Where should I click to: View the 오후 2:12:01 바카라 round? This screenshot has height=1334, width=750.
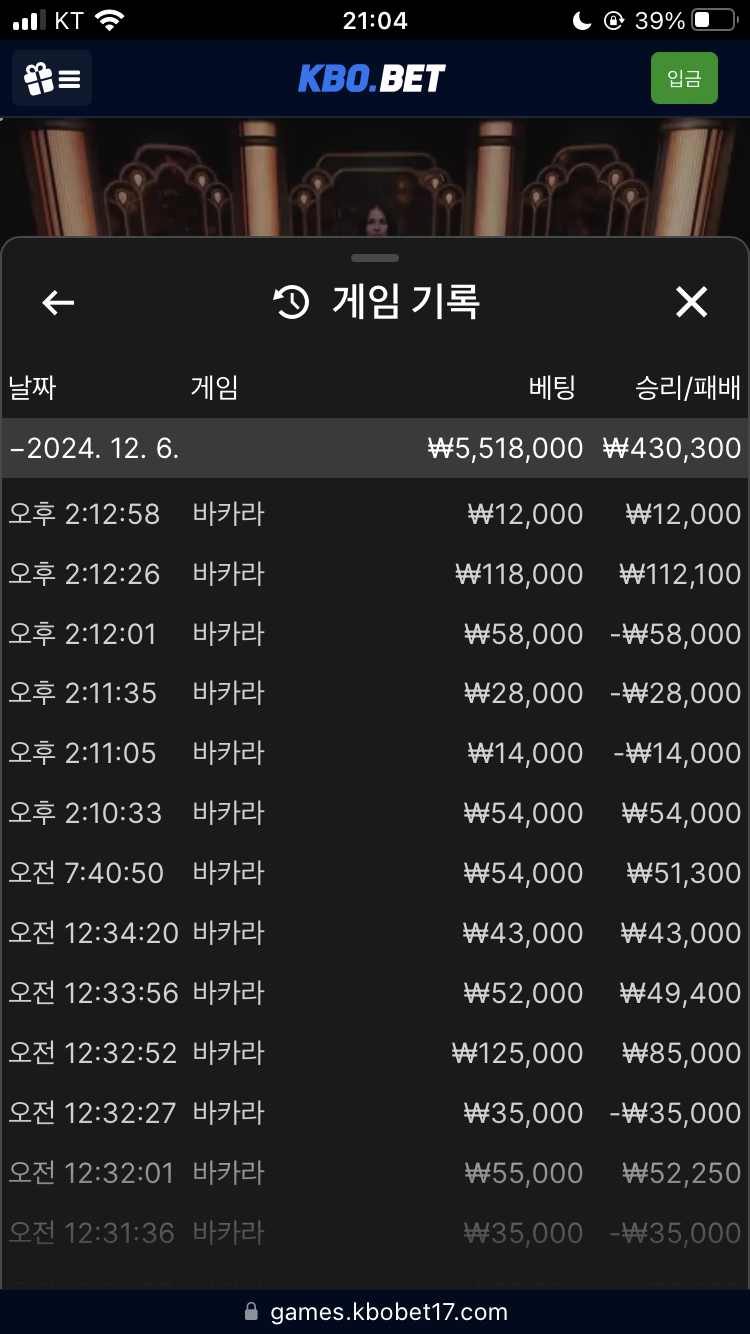click(375, 634)
